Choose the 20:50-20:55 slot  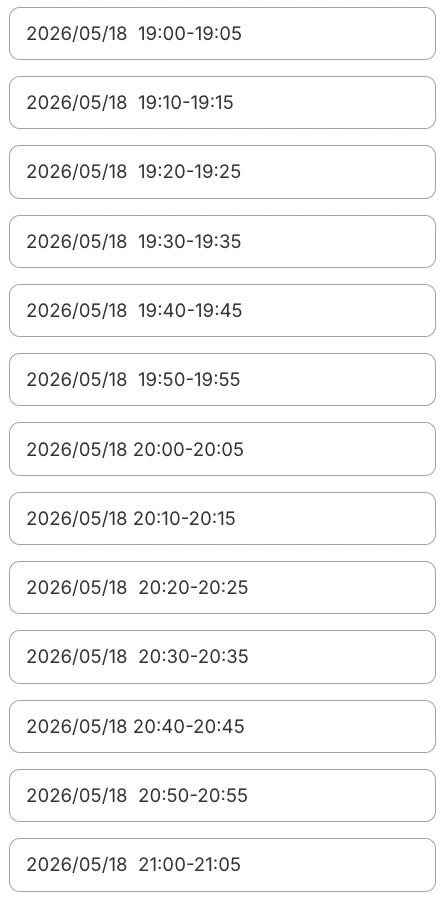(x=222, y=795)
